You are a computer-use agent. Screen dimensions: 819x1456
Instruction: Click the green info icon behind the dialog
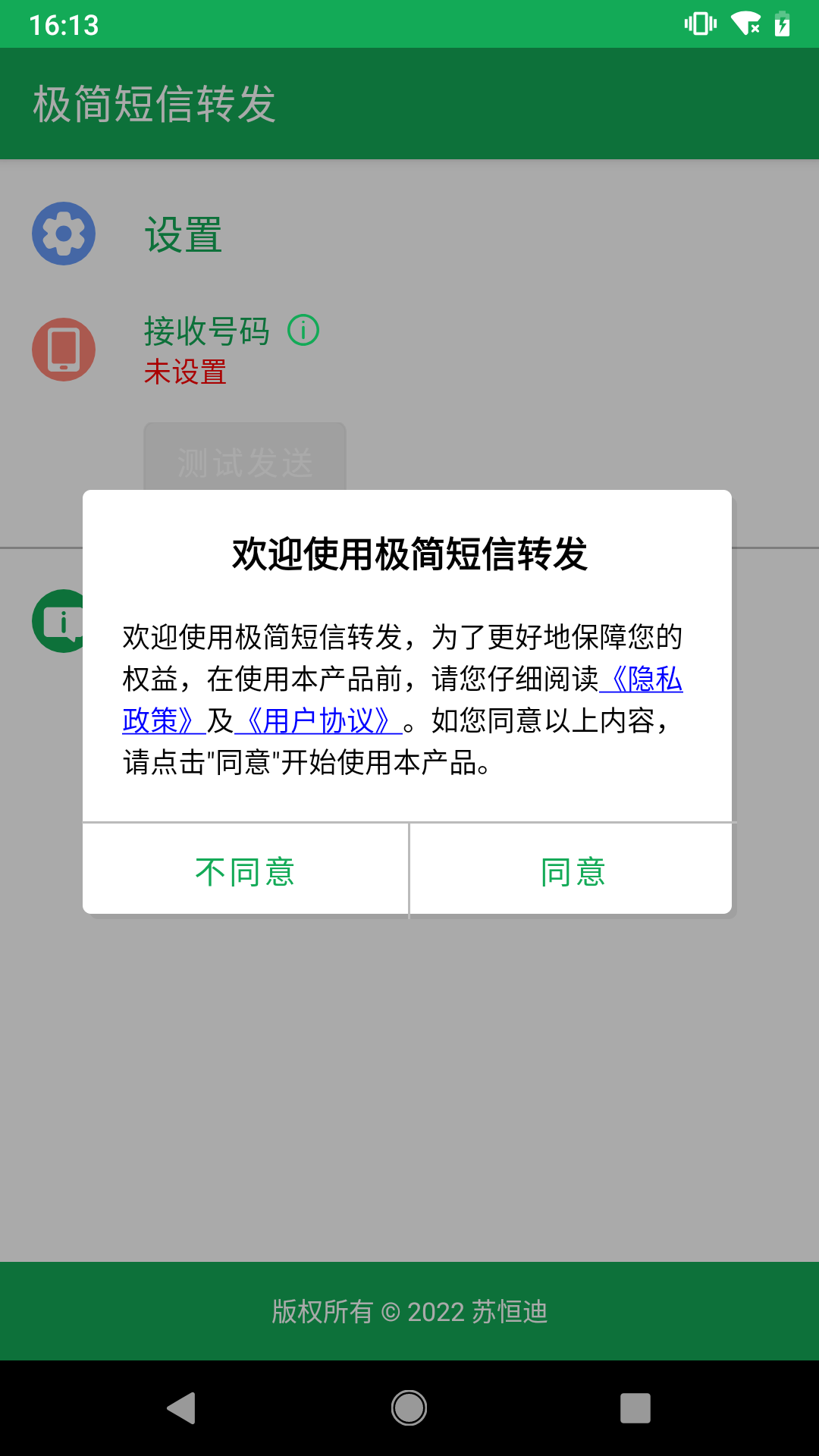[x=64, y=622]
